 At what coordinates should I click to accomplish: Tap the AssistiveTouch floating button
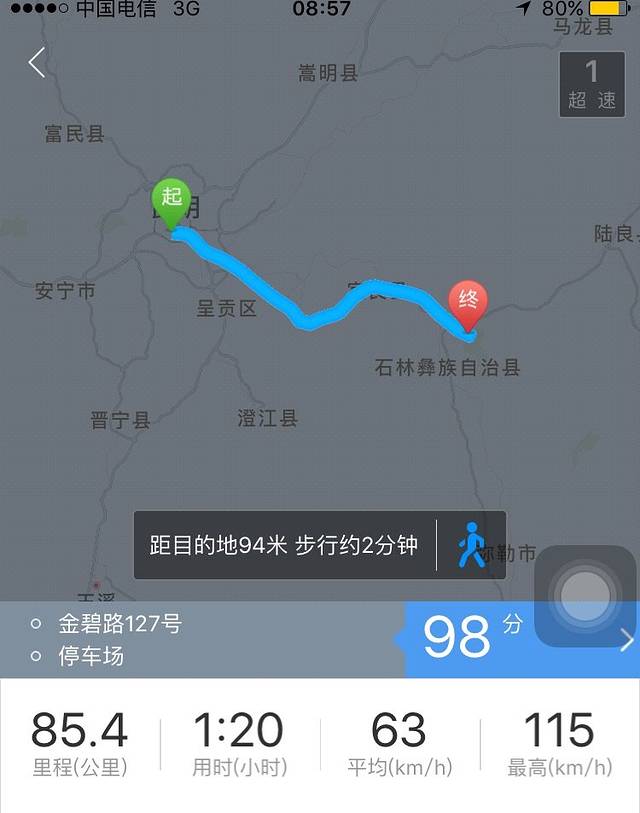click(585, 597)
